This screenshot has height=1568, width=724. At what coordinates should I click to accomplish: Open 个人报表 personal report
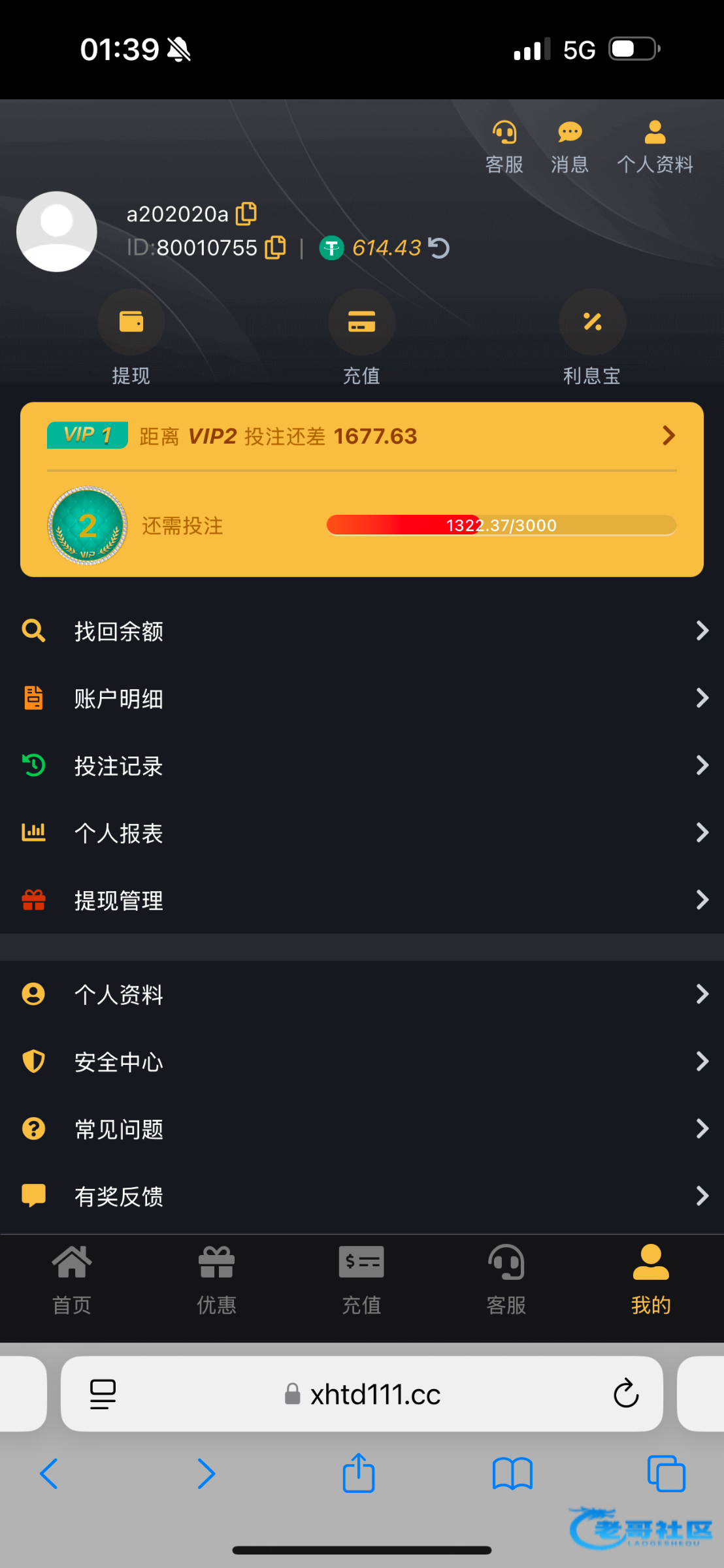[362, 833]
